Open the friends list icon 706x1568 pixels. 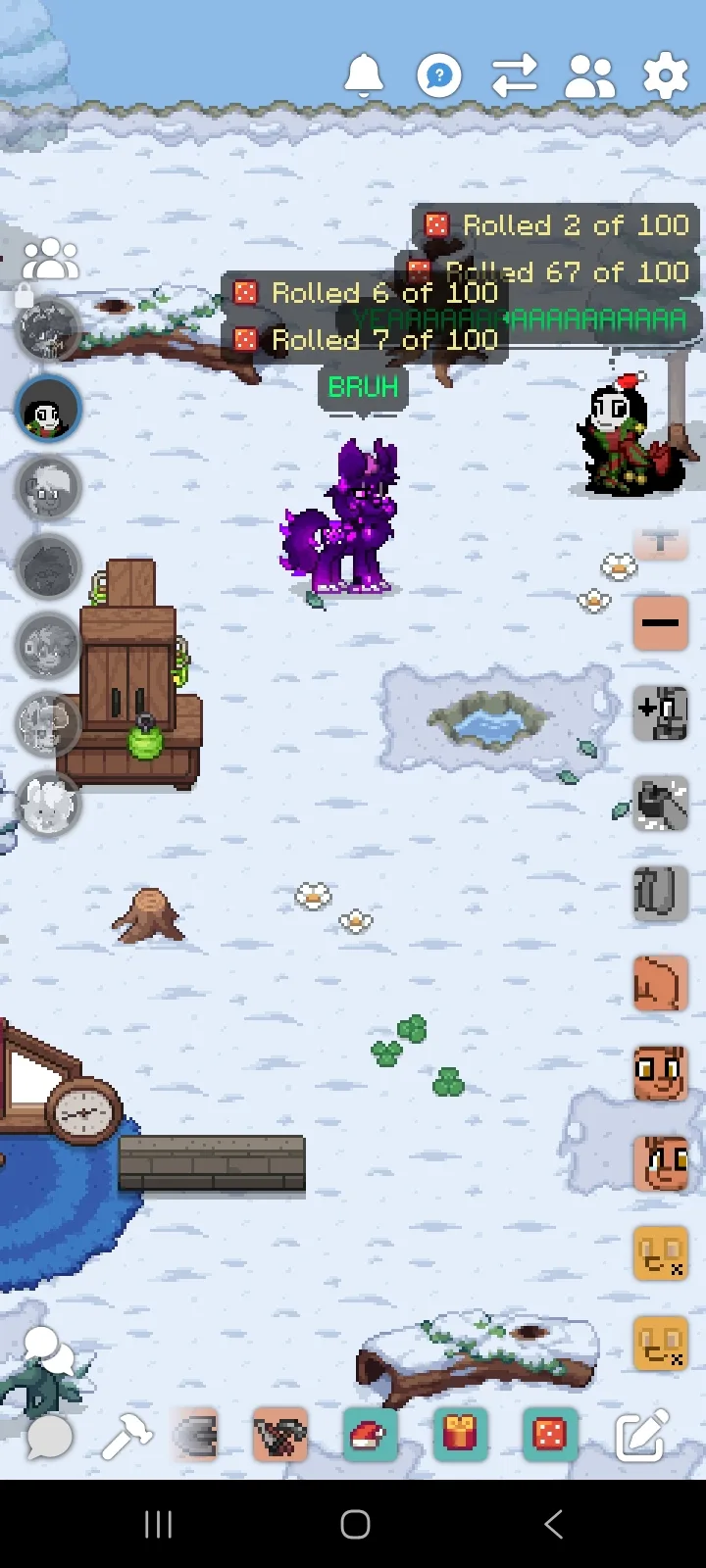pyautogui.click(x=590, y=75)
